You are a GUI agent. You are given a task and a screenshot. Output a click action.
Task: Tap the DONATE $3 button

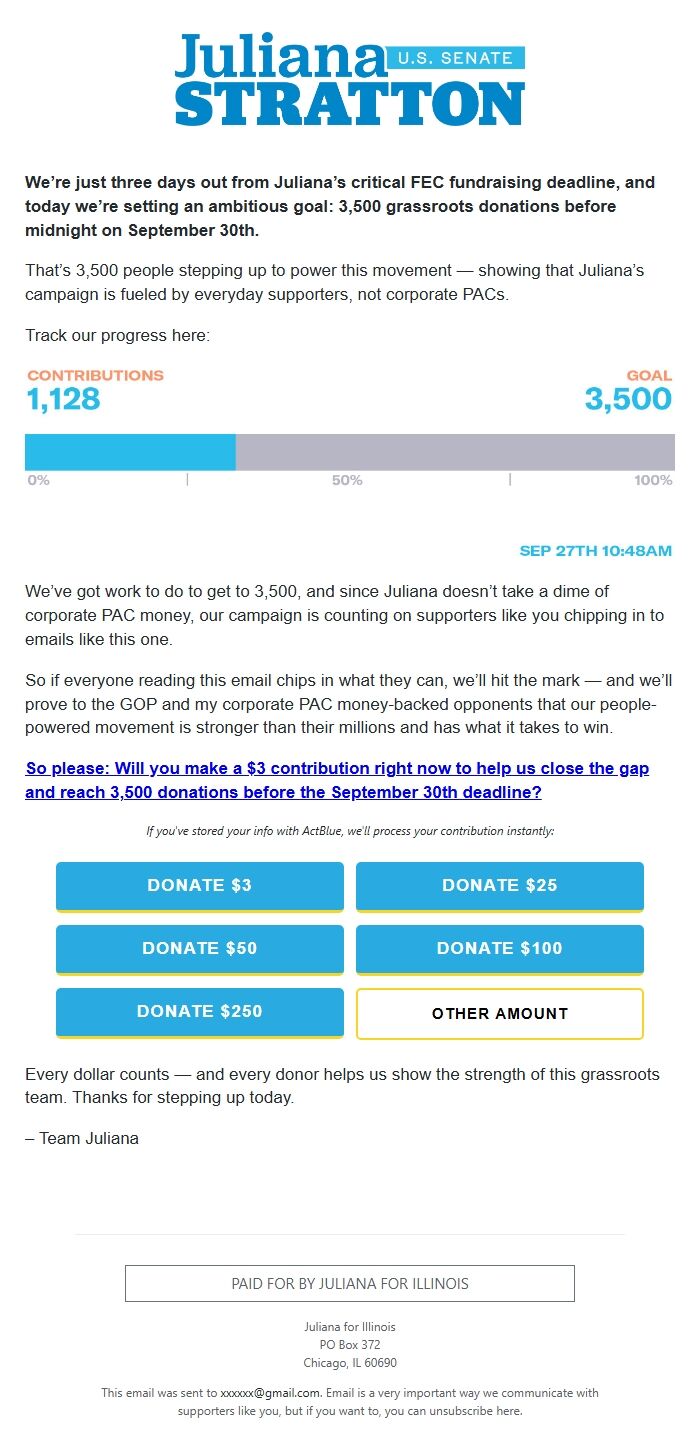(200, 886)
